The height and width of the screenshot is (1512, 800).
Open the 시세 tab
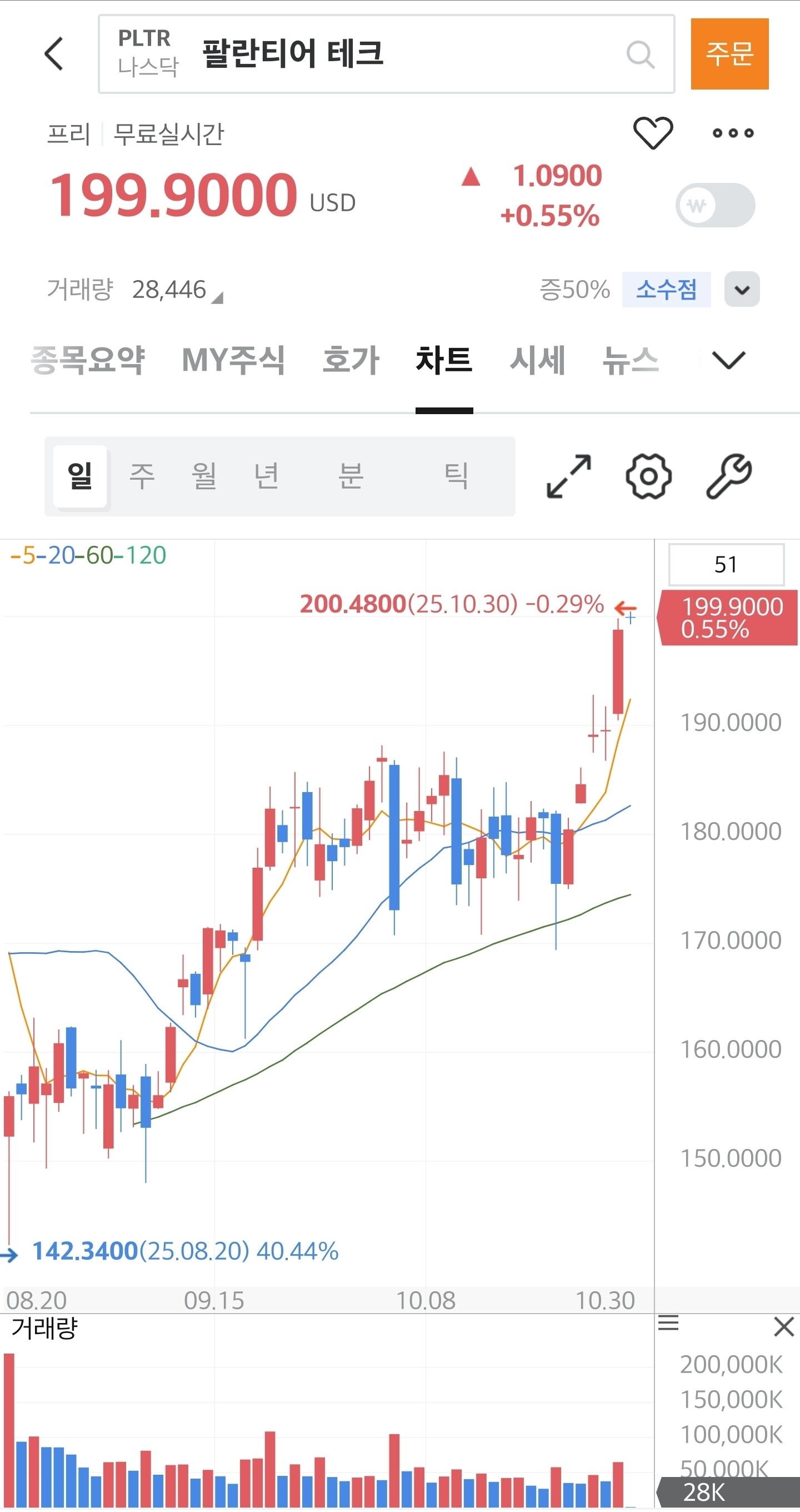pyautogui.click(x=537, y=360)
